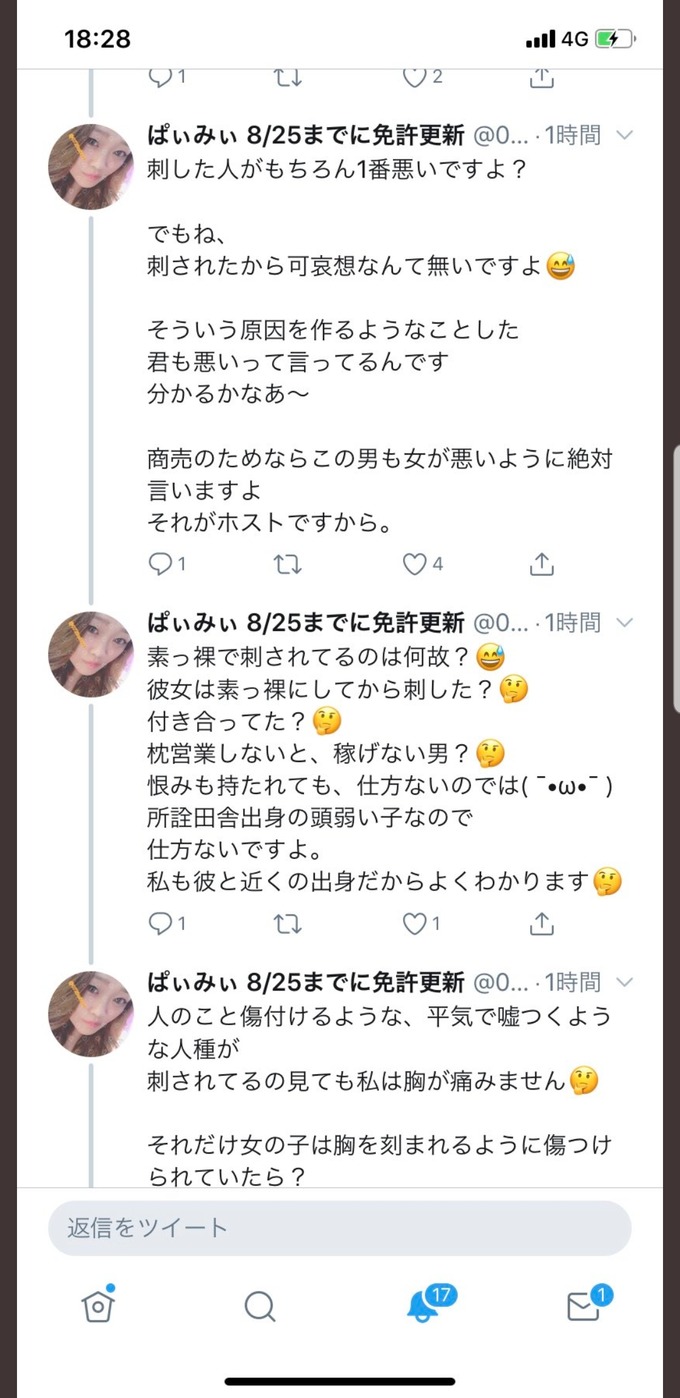Expand the chevron menu on tweet 人のこと傷付ける
This screenshot has height=1398, width=680.
625,981
